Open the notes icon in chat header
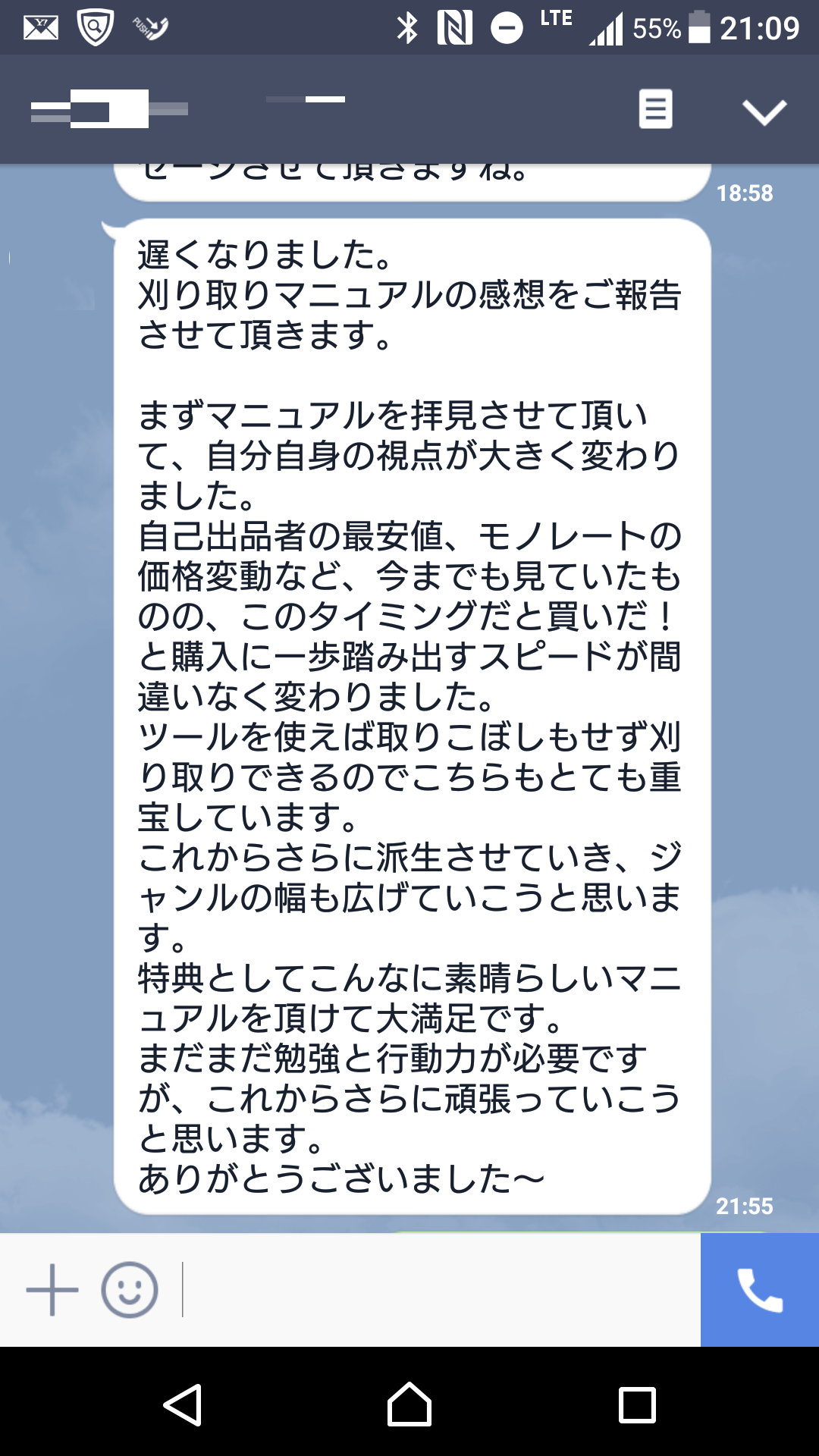The image size is (819, 1456). pyautogui.click(x=655, y=109)
